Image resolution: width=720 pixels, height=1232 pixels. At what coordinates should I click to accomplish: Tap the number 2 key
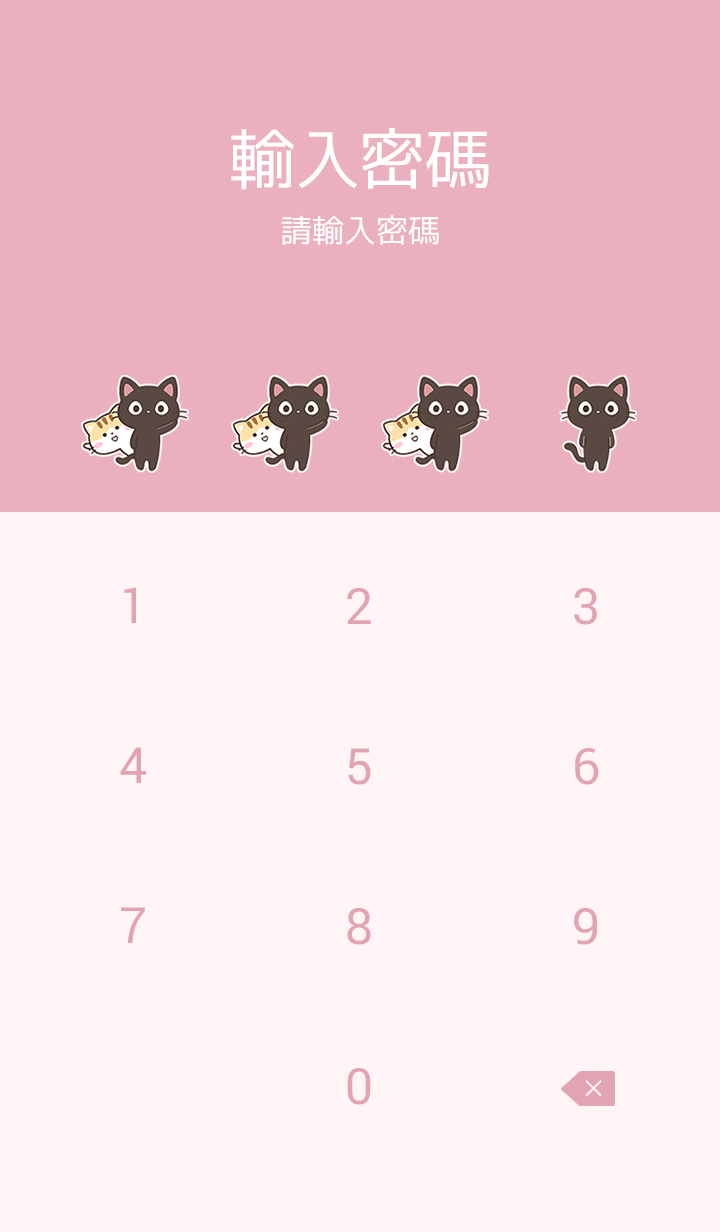[359, 607]
